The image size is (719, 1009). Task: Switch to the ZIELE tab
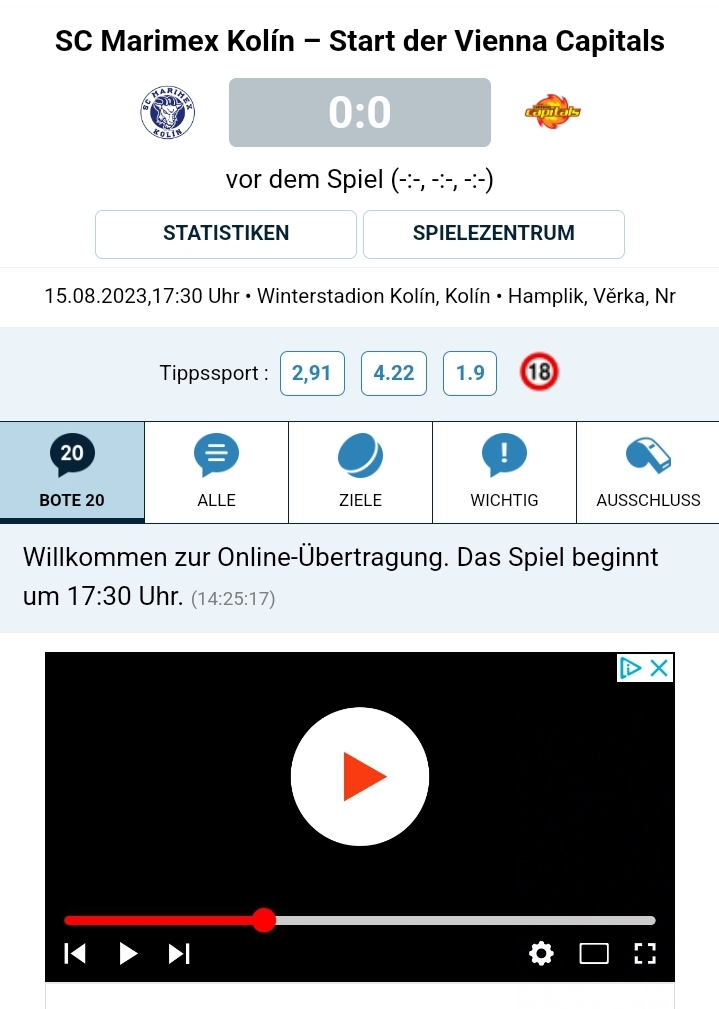click(360, 472)
